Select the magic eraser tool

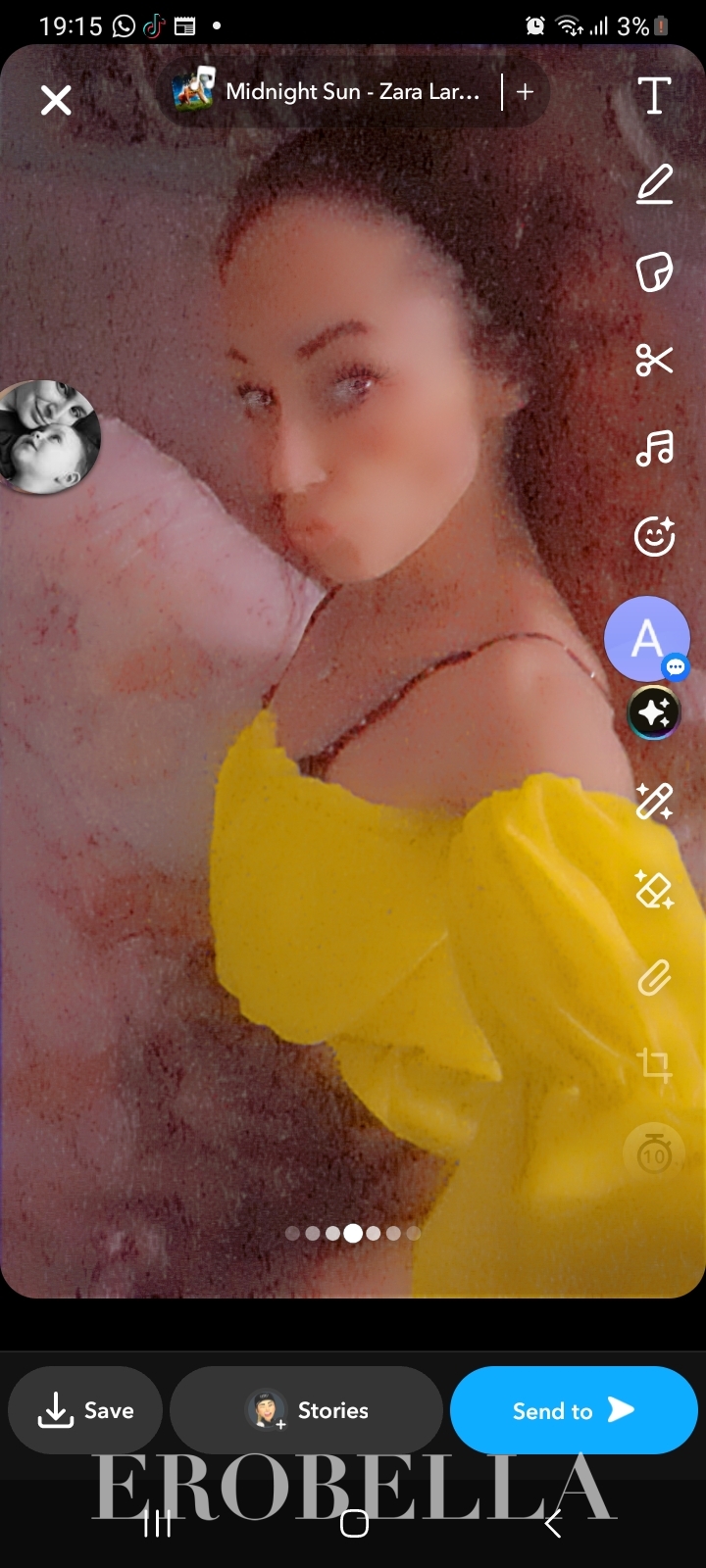click(x=654, y=889)
